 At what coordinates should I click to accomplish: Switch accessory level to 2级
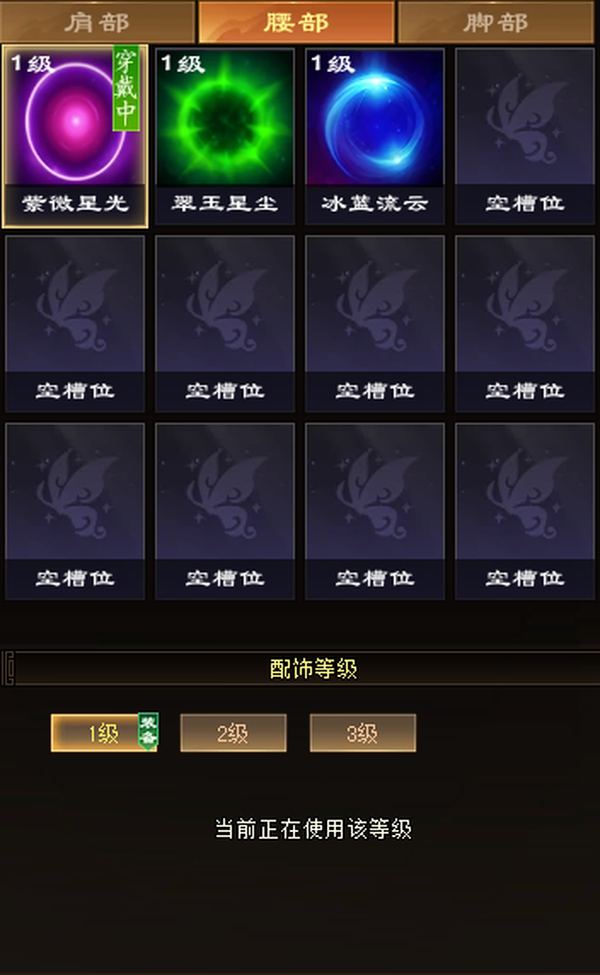coord(233,733)
